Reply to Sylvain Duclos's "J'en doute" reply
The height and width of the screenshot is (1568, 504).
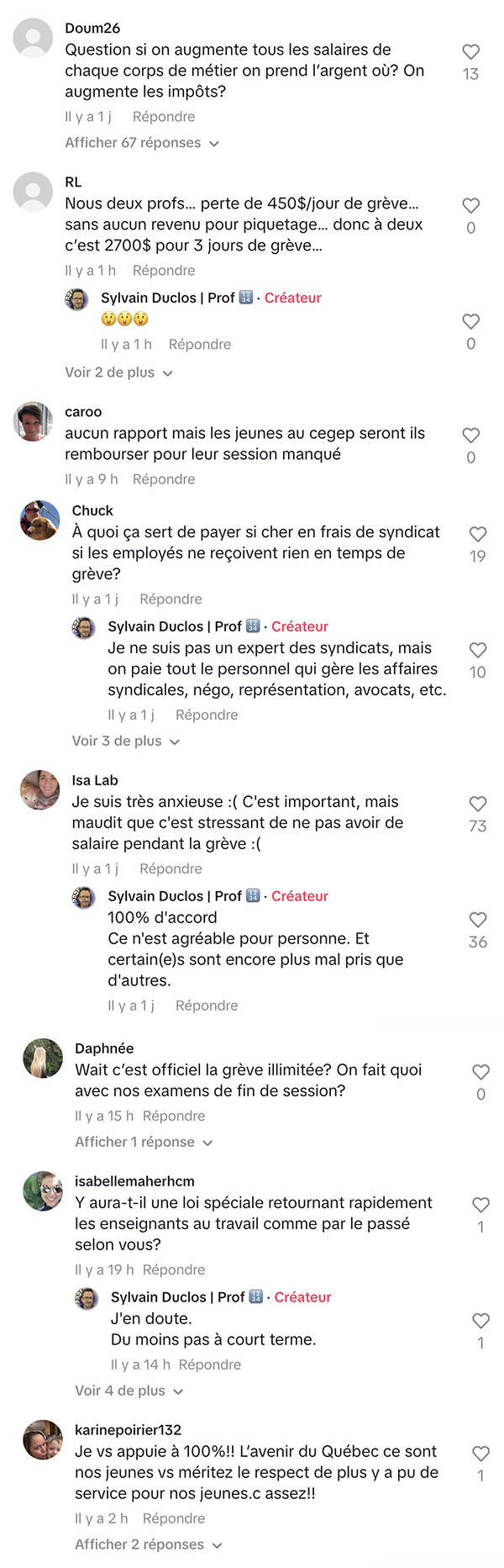210,1365
